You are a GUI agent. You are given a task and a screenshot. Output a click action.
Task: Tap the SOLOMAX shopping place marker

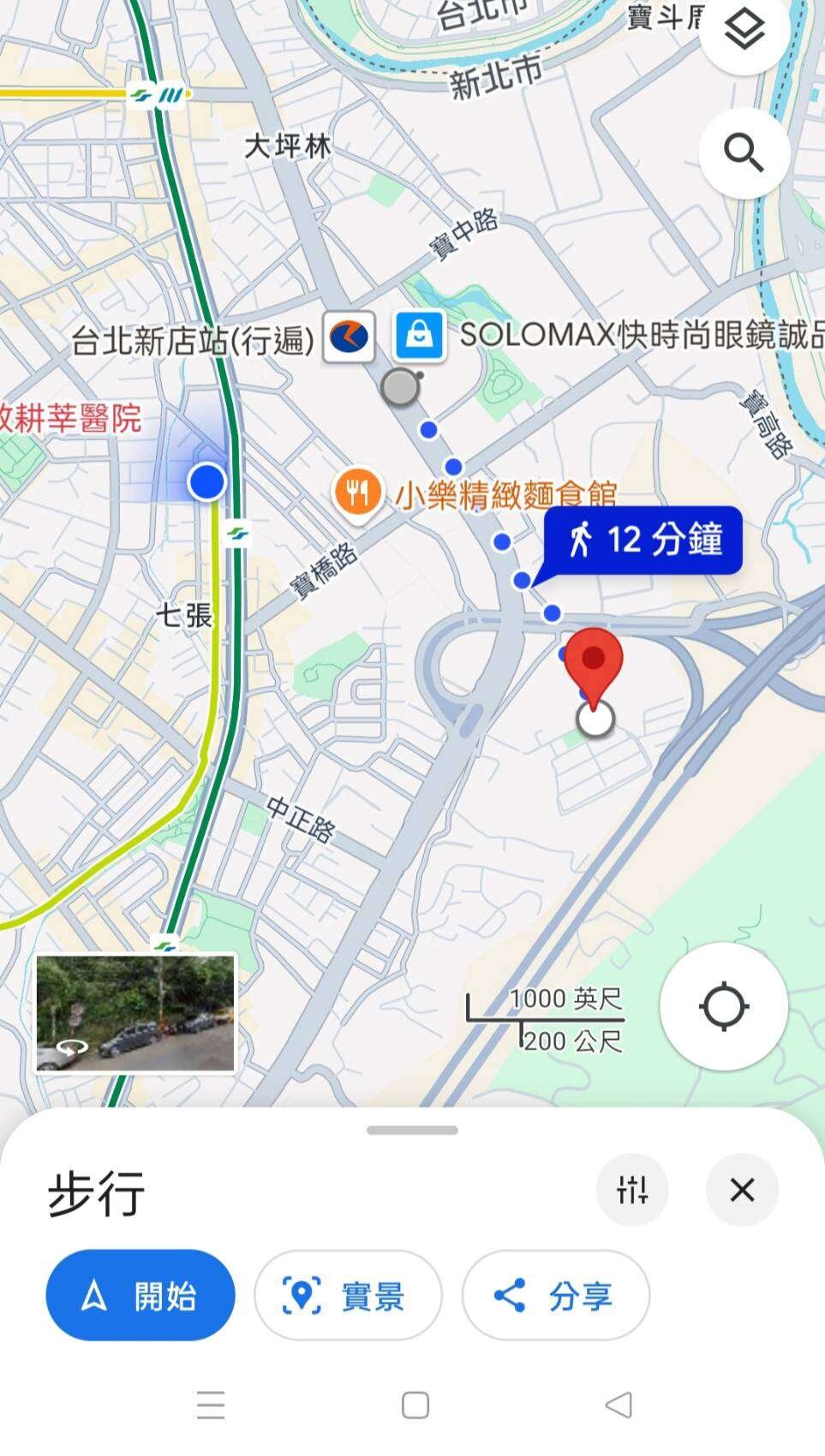419,336
